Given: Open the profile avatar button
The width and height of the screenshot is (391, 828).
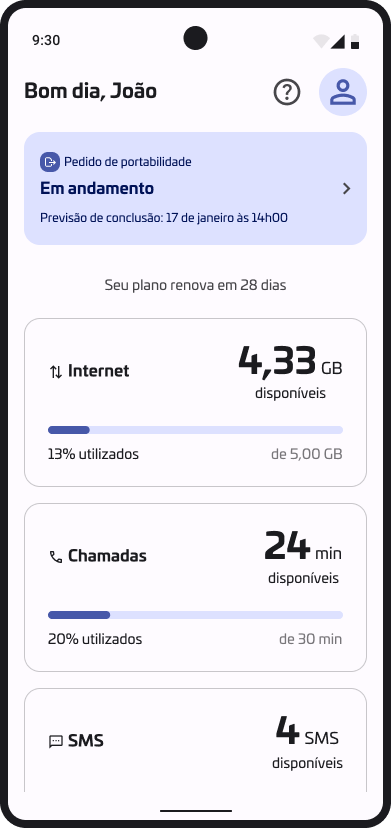Looking at the screenshot, I should pos(343,92).
